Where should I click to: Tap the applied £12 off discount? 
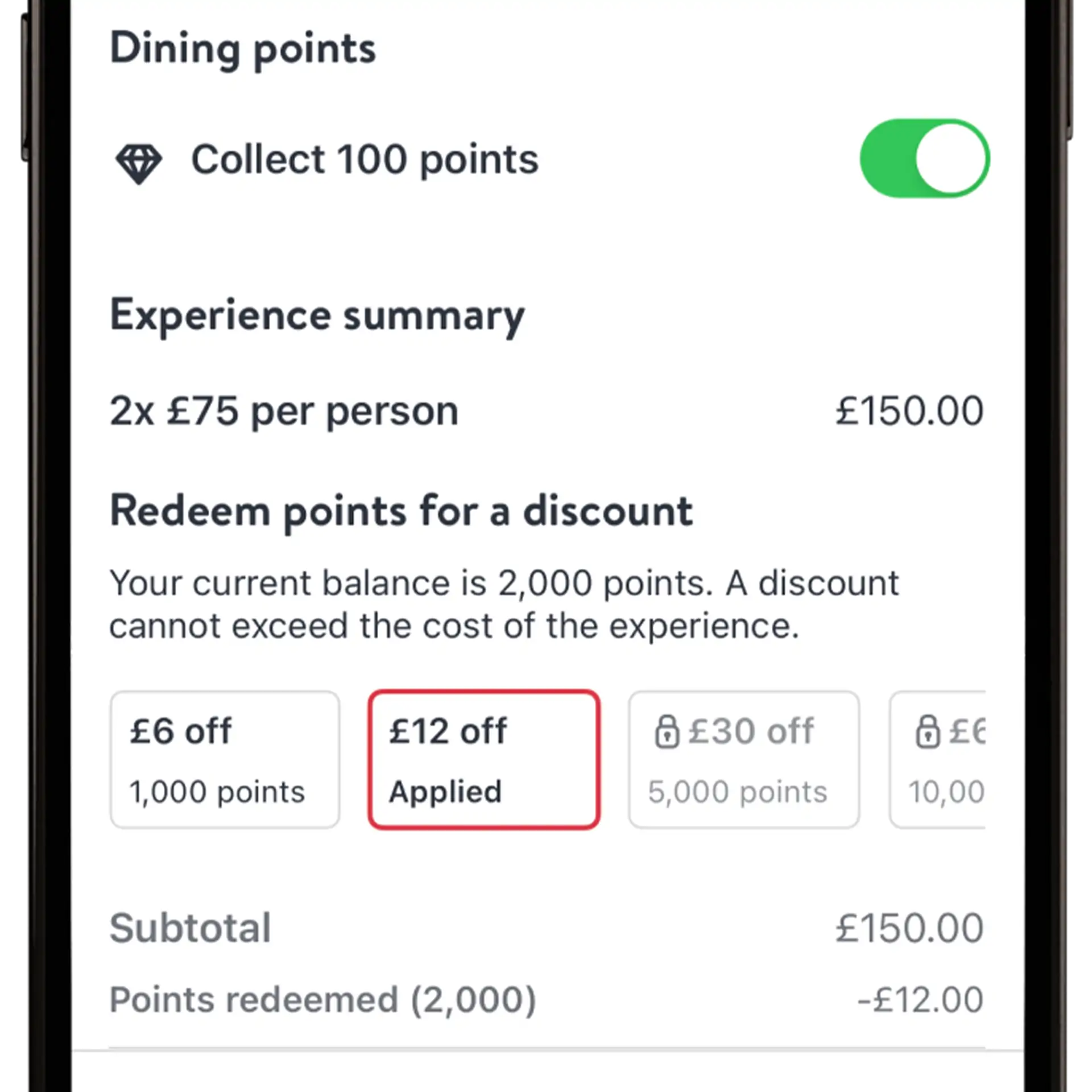tap(484, 759)
